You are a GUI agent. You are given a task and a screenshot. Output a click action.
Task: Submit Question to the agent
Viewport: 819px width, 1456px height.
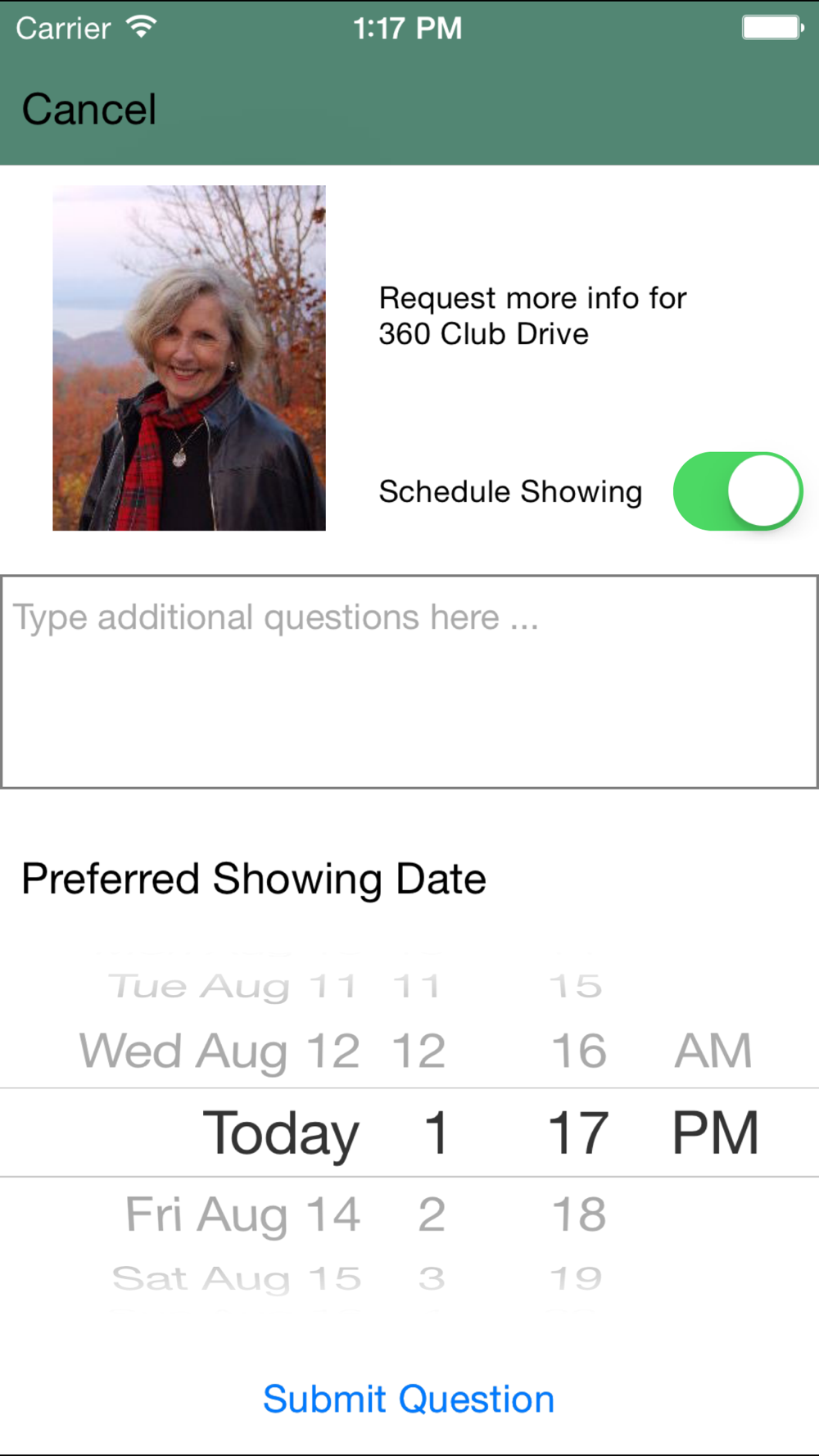(x=409, y=1399)
